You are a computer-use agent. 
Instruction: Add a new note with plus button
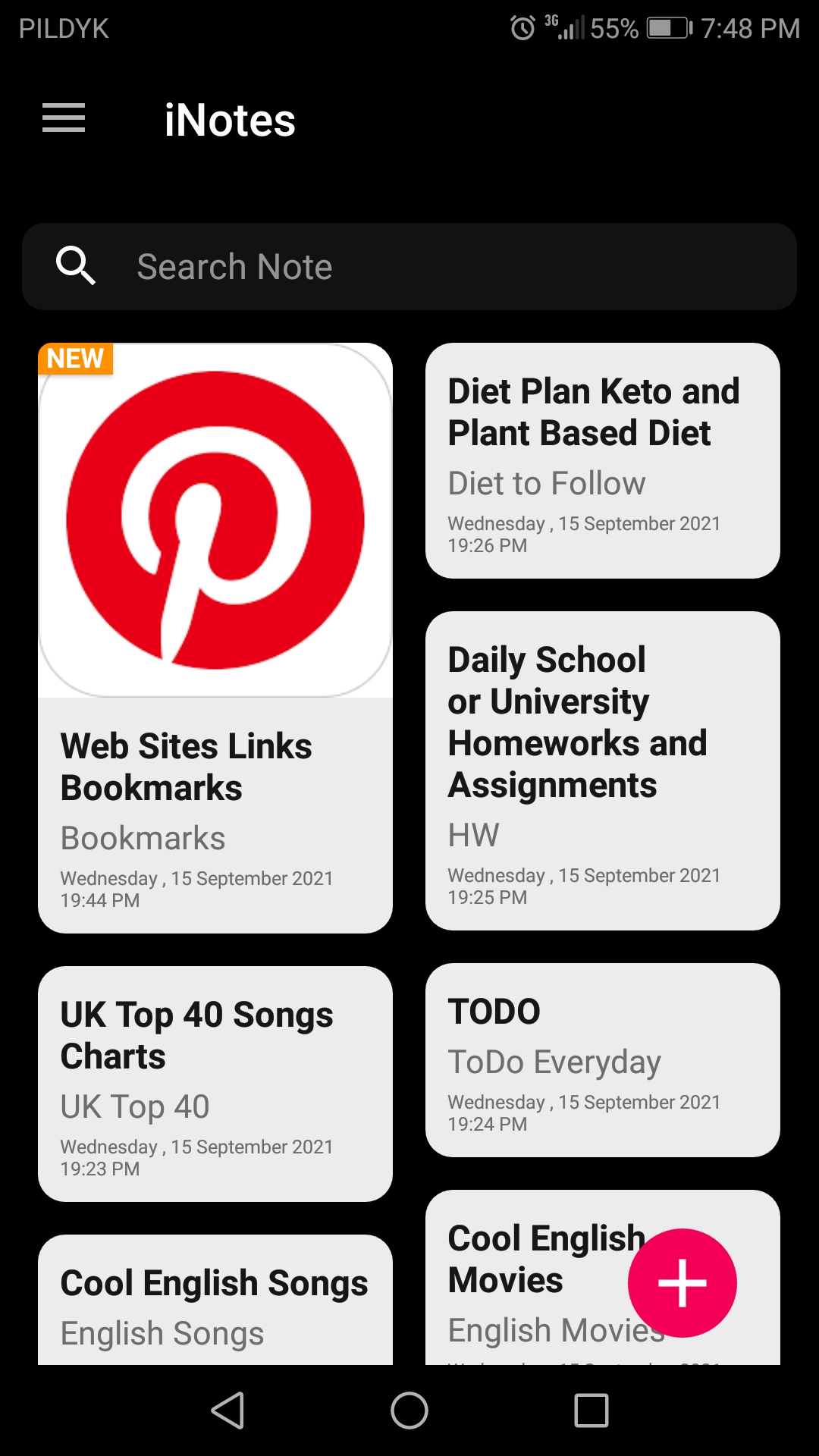tap(682, 1283)
